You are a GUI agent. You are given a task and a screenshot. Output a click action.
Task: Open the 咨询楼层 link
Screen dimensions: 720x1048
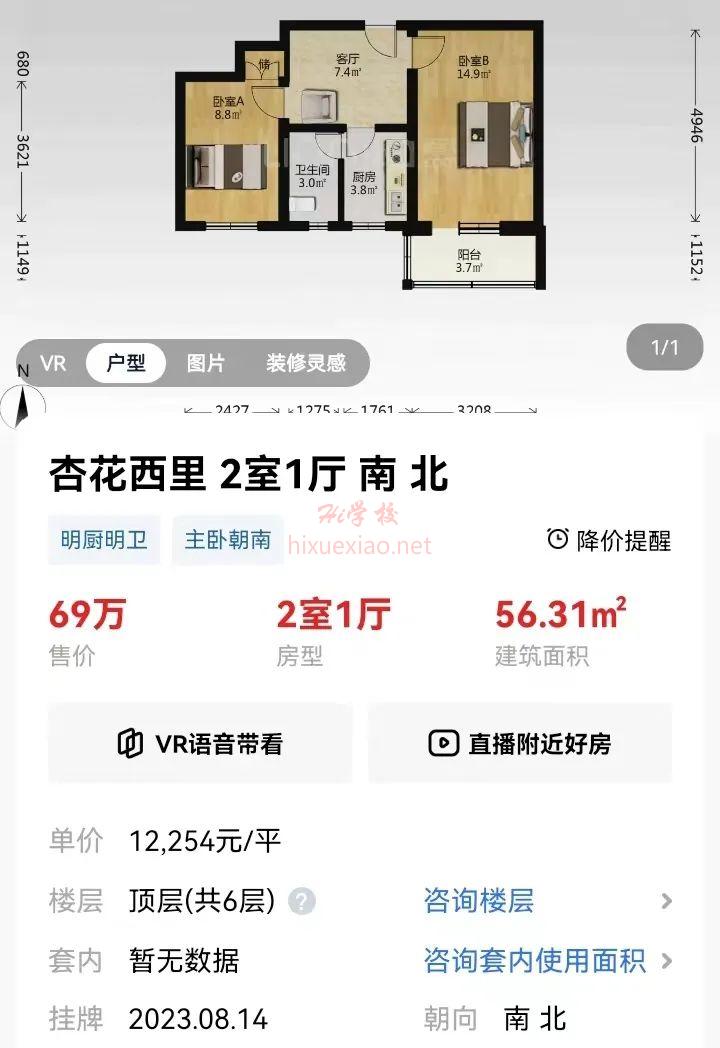click(x=479, y=901)
